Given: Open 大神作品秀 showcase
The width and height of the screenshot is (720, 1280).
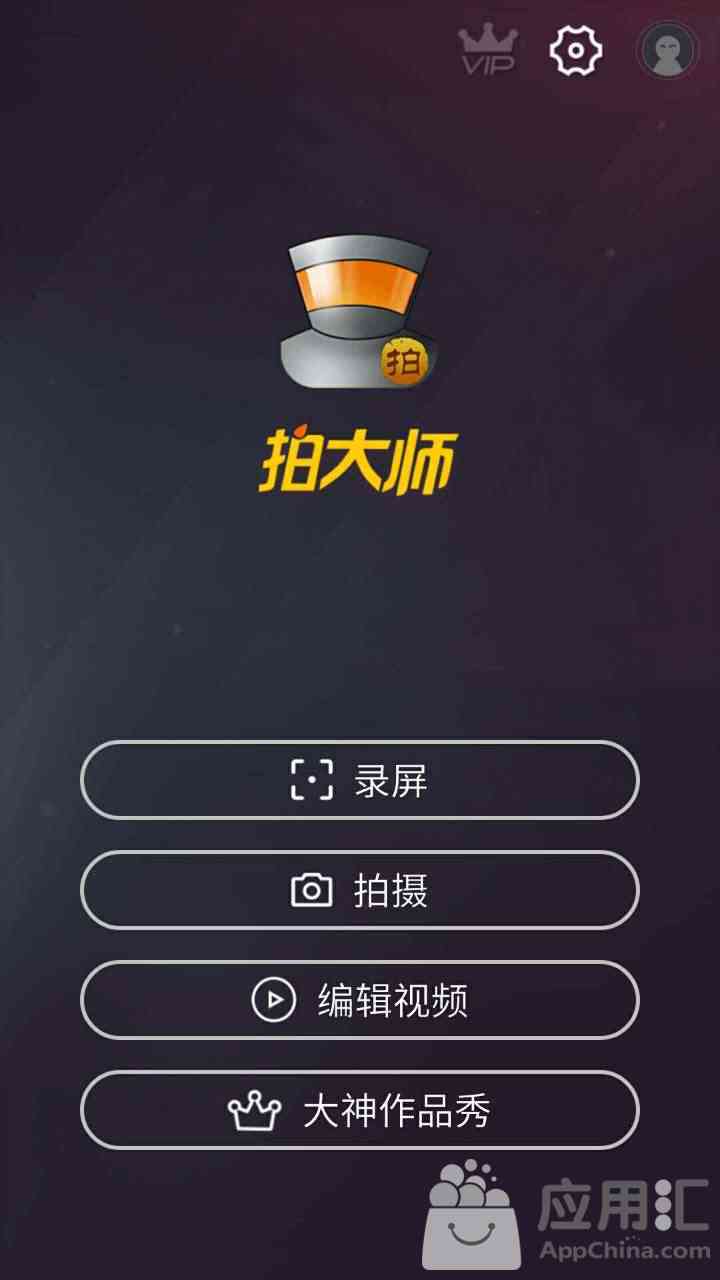Looking at the screenshot, I should (360, 1110).
